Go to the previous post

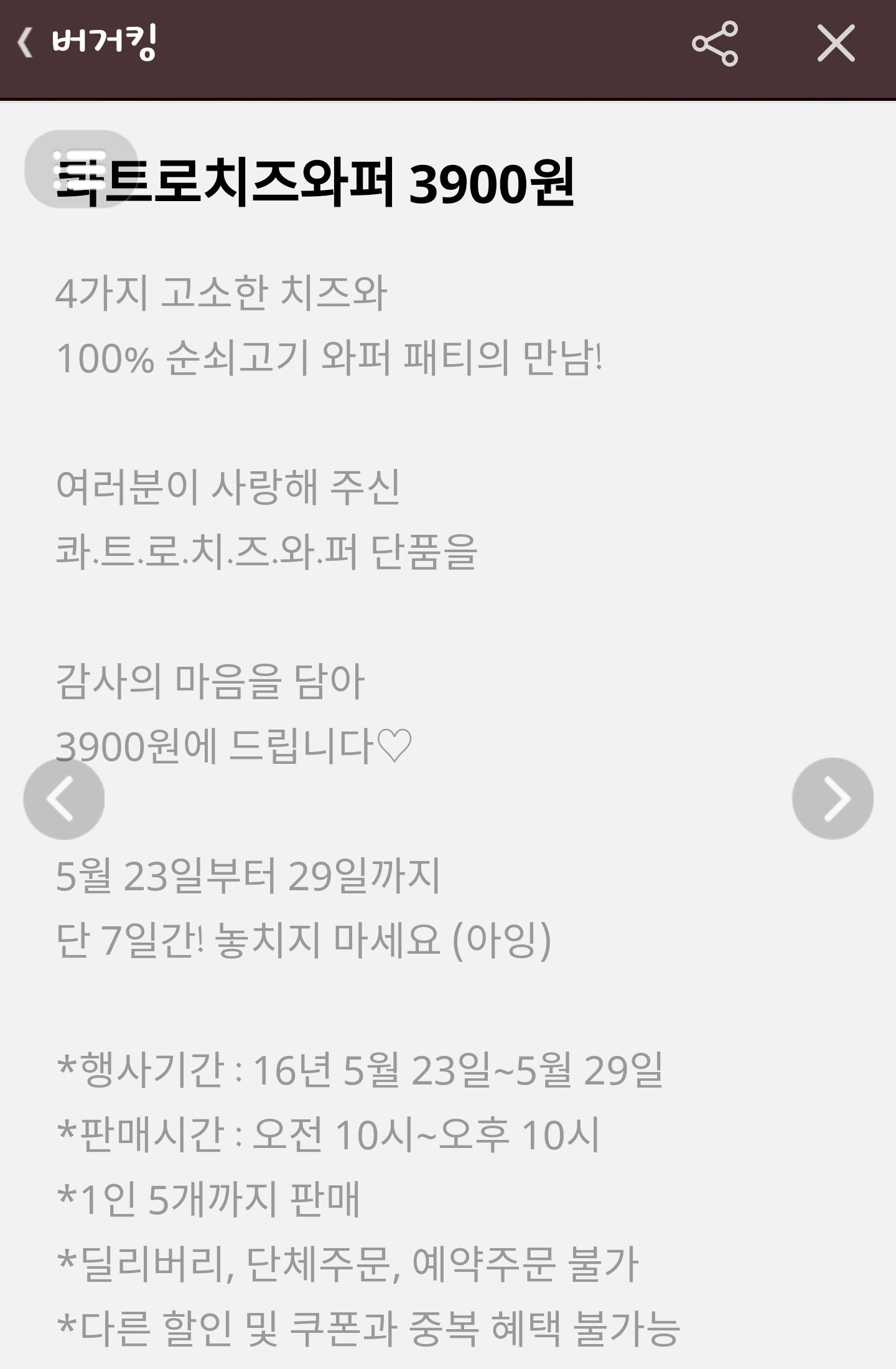63,799
